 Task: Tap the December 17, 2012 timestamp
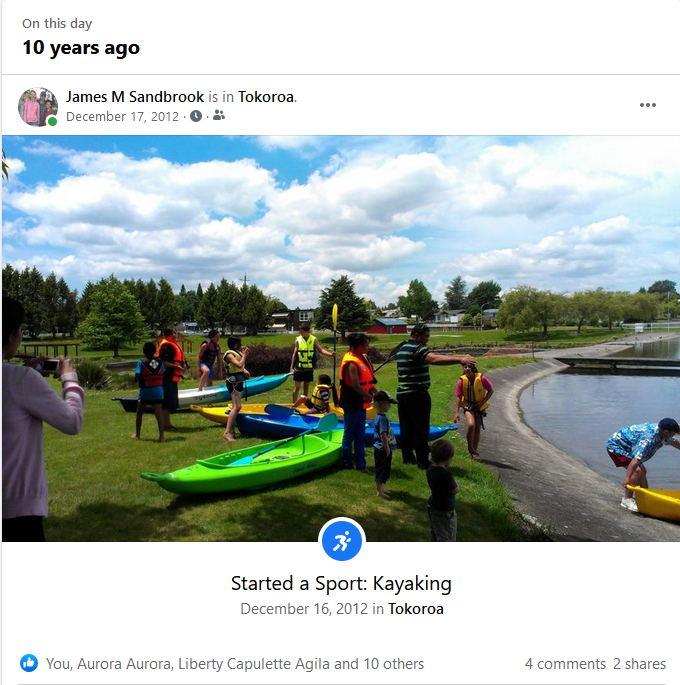pyautogui.click(x=122, y=116)
